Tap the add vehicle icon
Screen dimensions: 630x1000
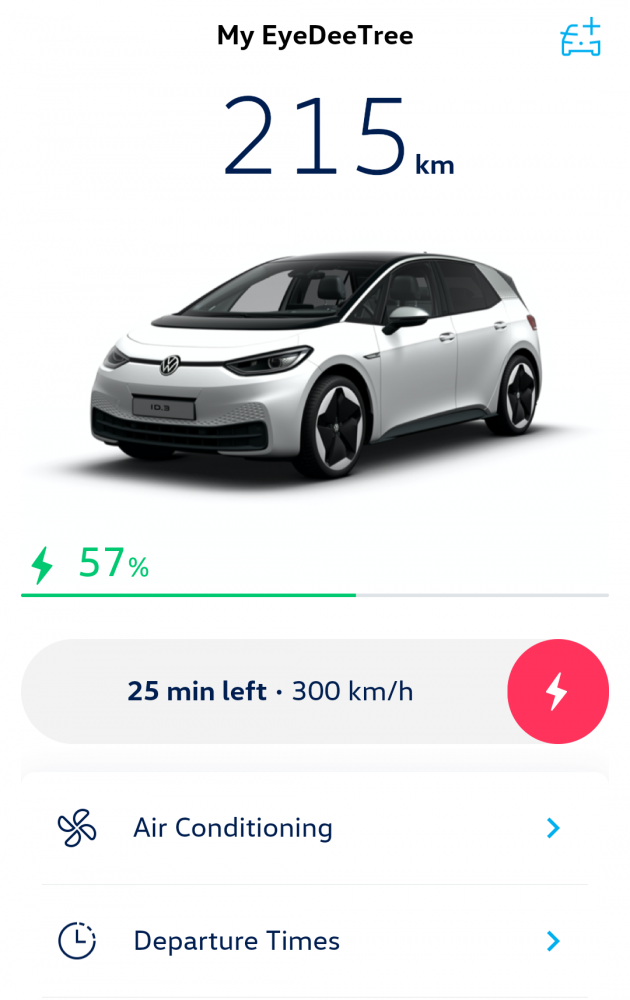(581, 37)
